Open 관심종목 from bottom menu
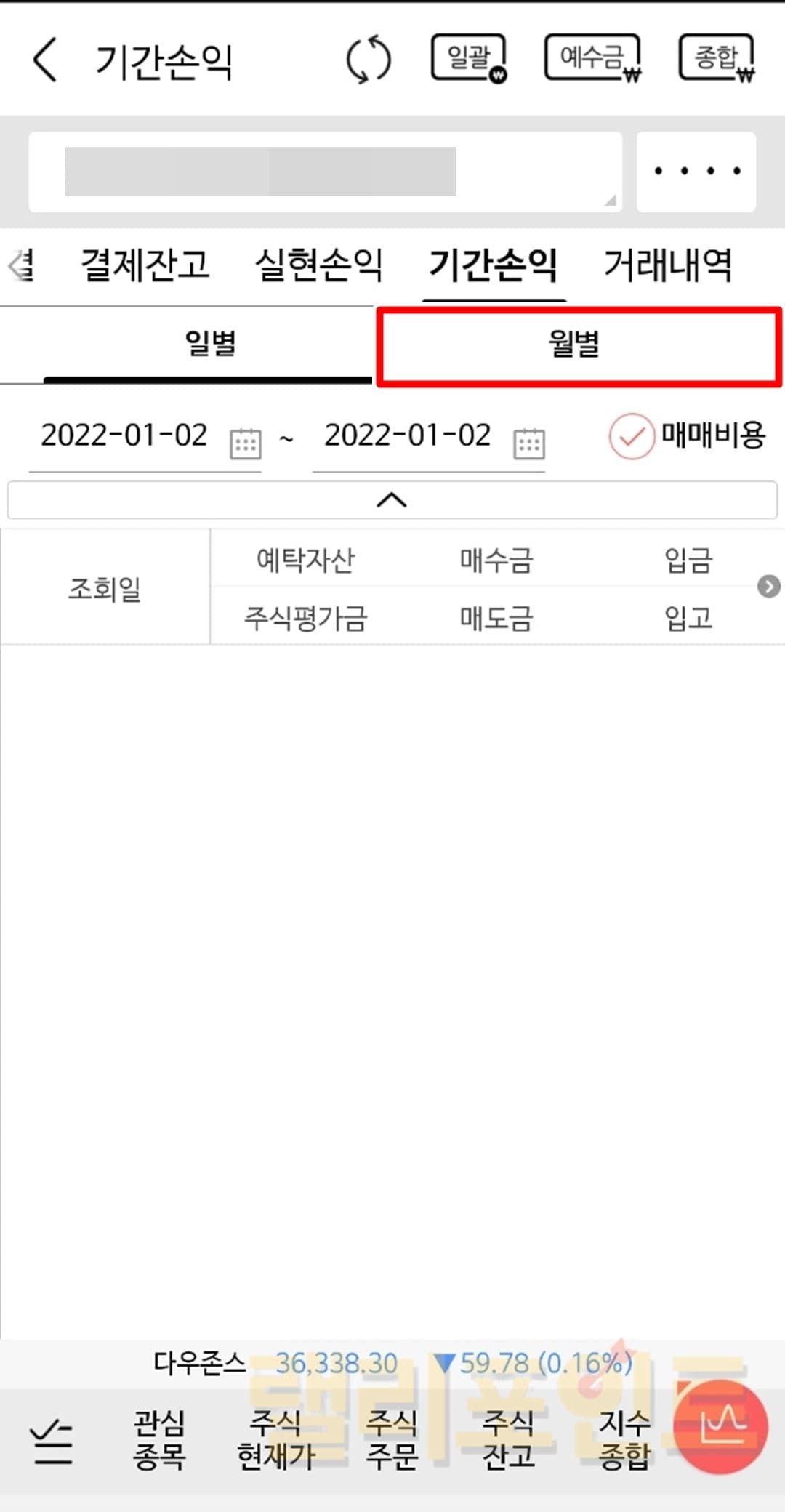The width and height of the screenshot is (785, 1512). point(158,1439)
